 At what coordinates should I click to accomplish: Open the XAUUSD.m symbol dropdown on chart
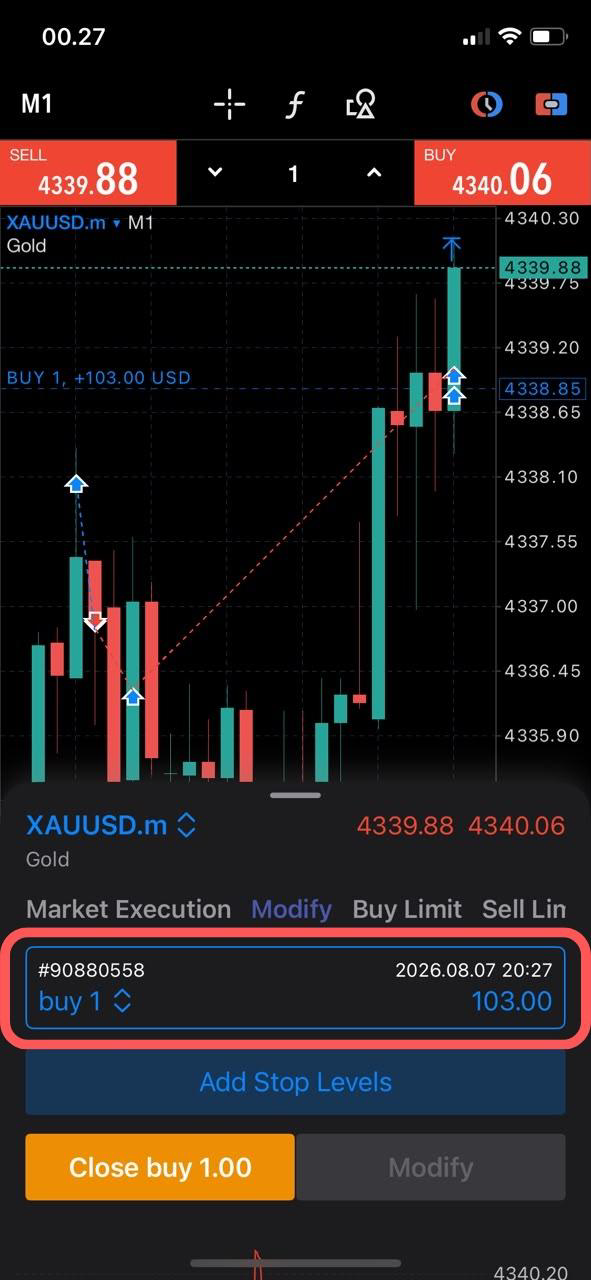click(63, 223)
